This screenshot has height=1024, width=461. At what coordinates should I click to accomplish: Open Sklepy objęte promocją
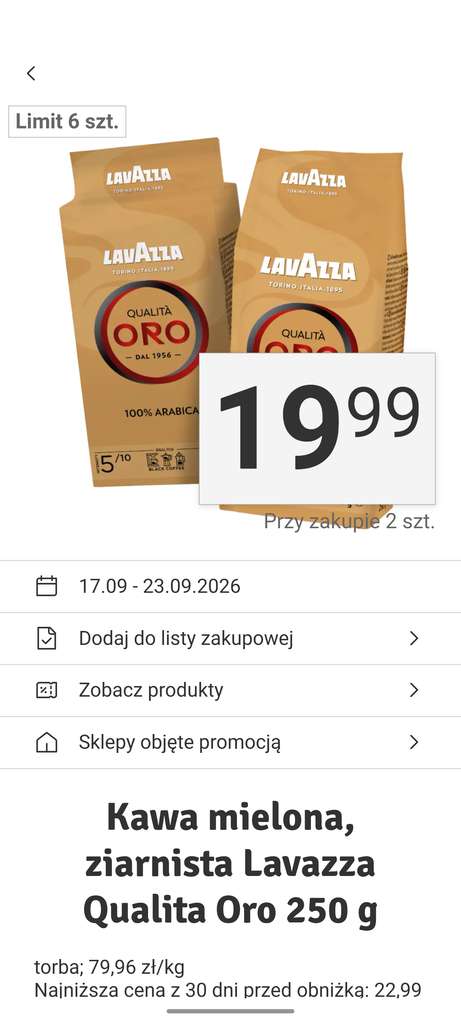coord(230,743)
